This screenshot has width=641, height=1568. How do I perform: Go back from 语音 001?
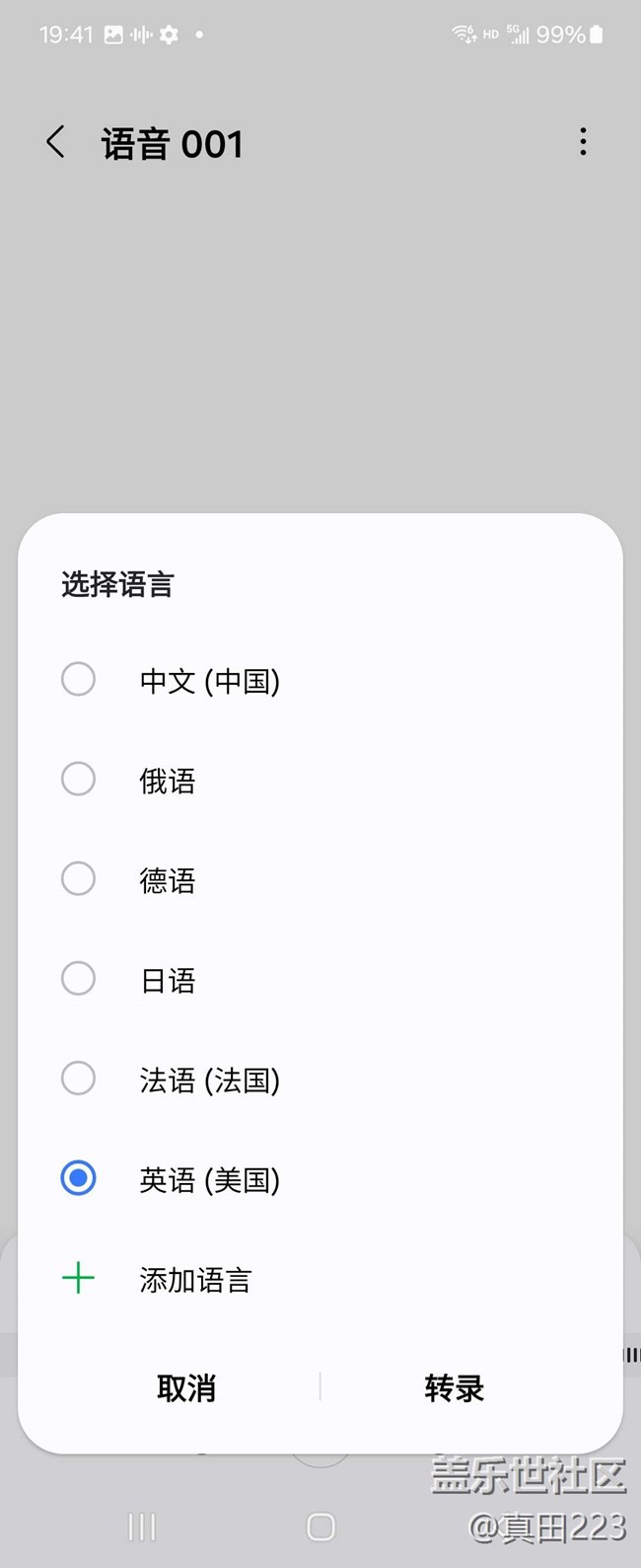click(x=56, y=143)
